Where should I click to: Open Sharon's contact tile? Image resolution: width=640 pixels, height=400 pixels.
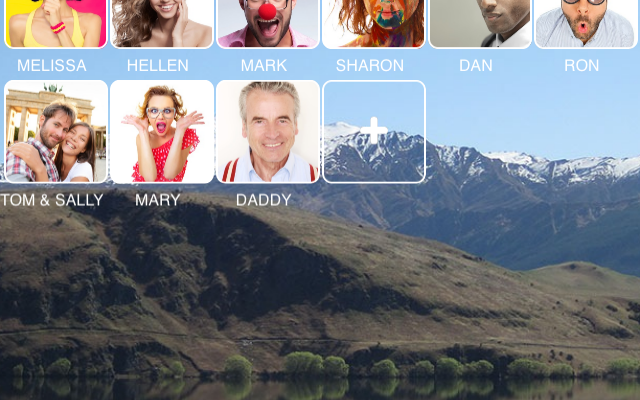(x=373, y=24)
